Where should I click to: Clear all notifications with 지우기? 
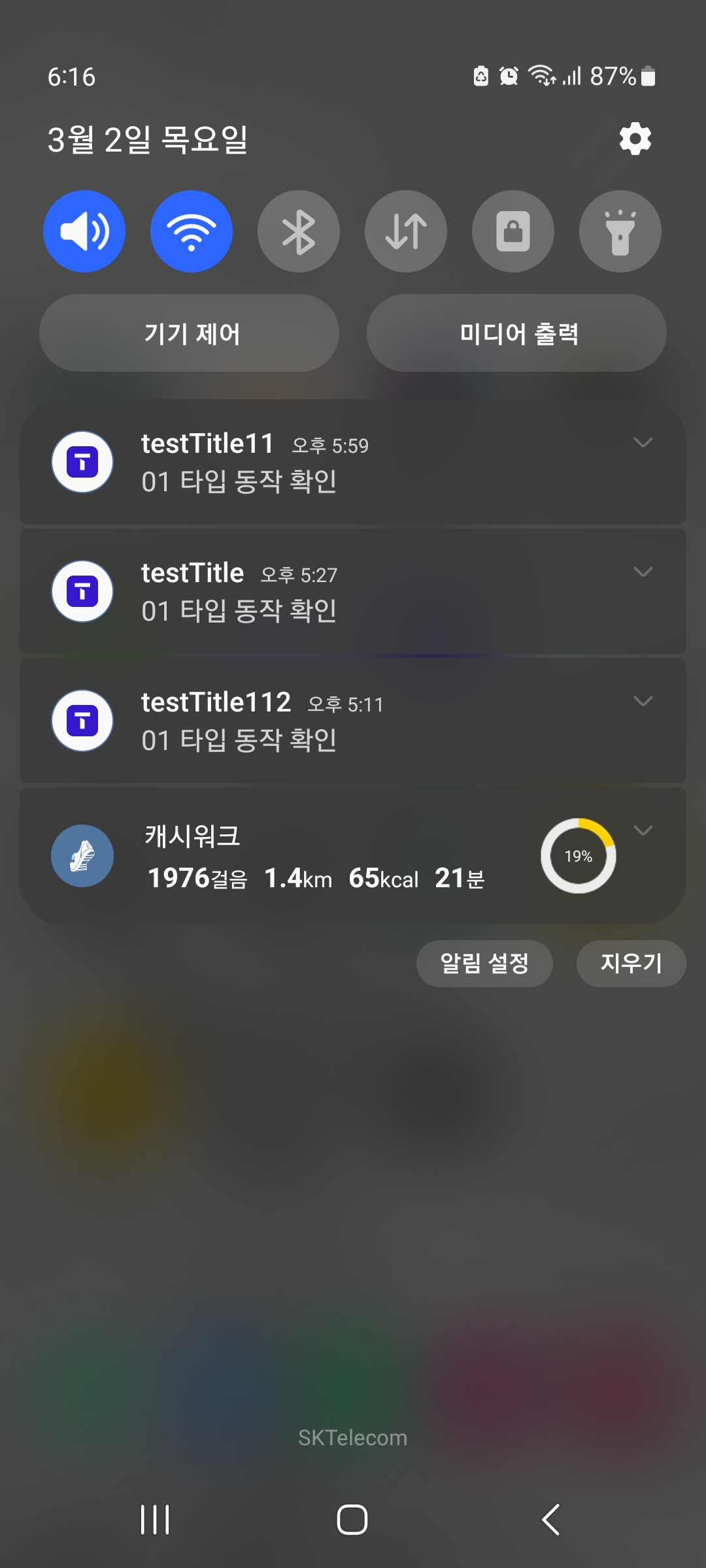coord(631,963)
